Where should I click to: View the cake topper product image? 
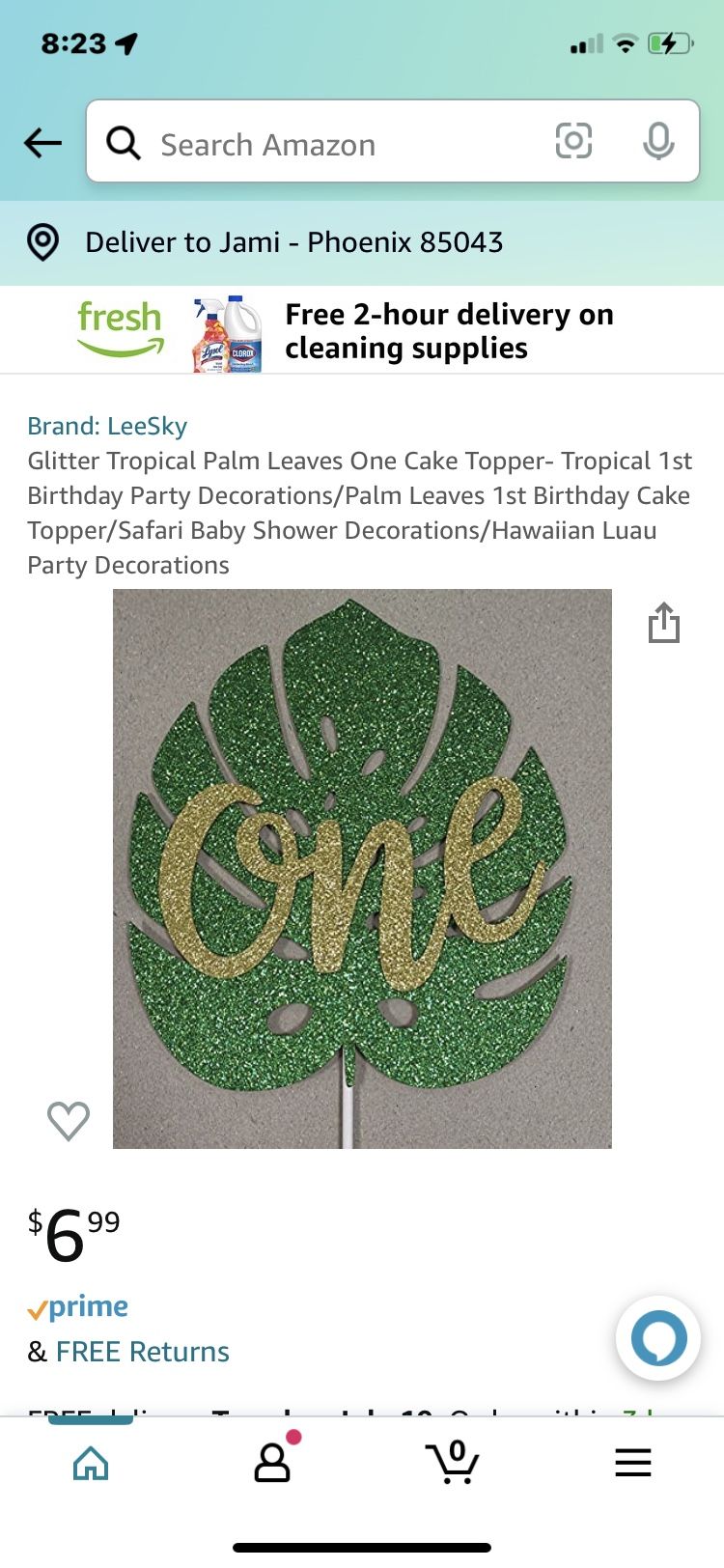coord(362,869)
